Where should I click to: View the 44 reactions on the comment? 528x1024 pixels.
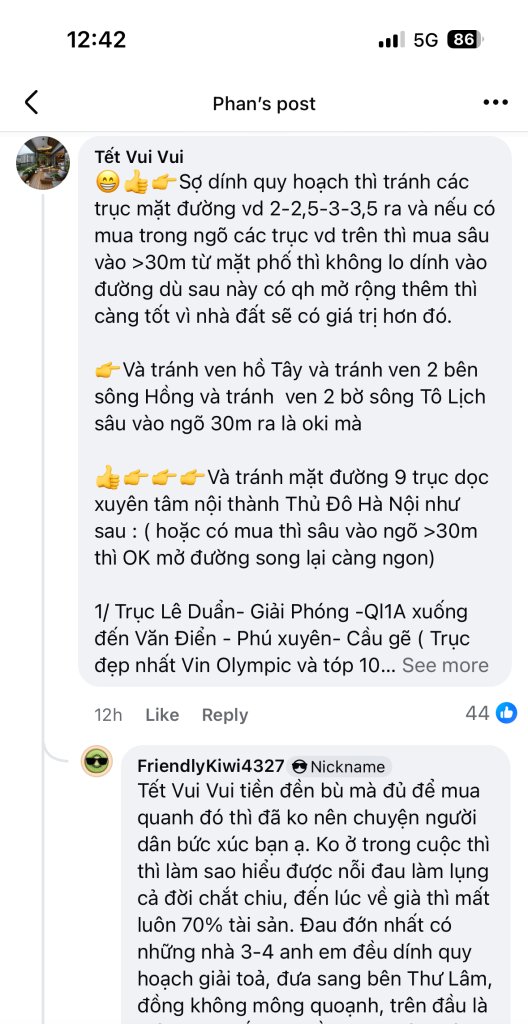491,713
